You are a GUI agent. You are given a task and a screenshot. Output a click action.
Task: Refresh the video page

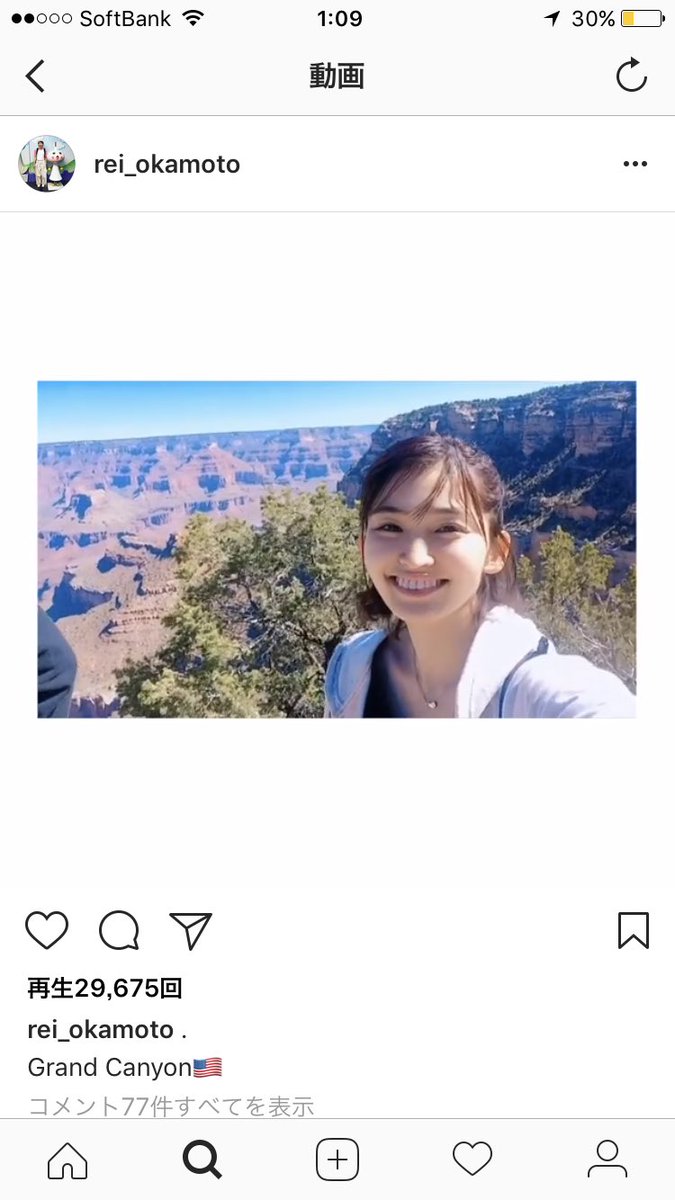(631, 76)
